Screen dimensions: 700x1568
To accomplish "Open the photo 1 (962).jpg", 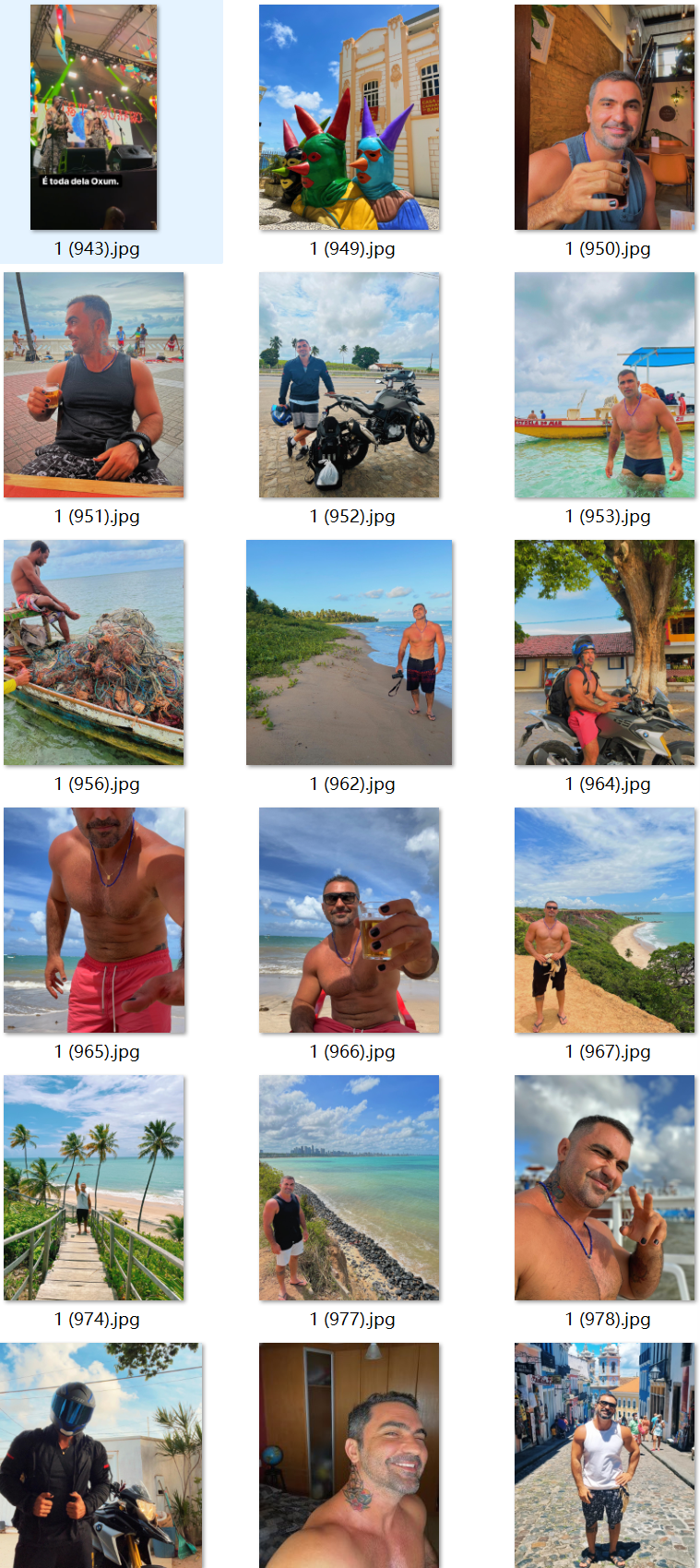I will click(350, 652).
